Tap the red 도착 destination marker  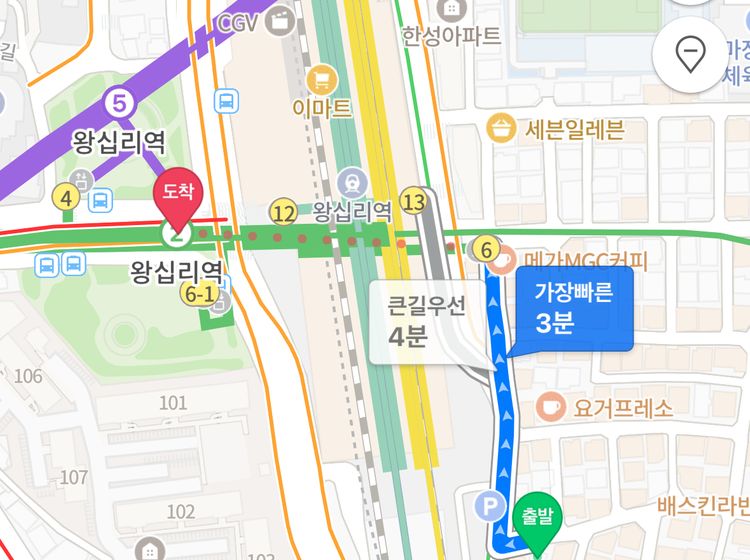tap(177, 194)
